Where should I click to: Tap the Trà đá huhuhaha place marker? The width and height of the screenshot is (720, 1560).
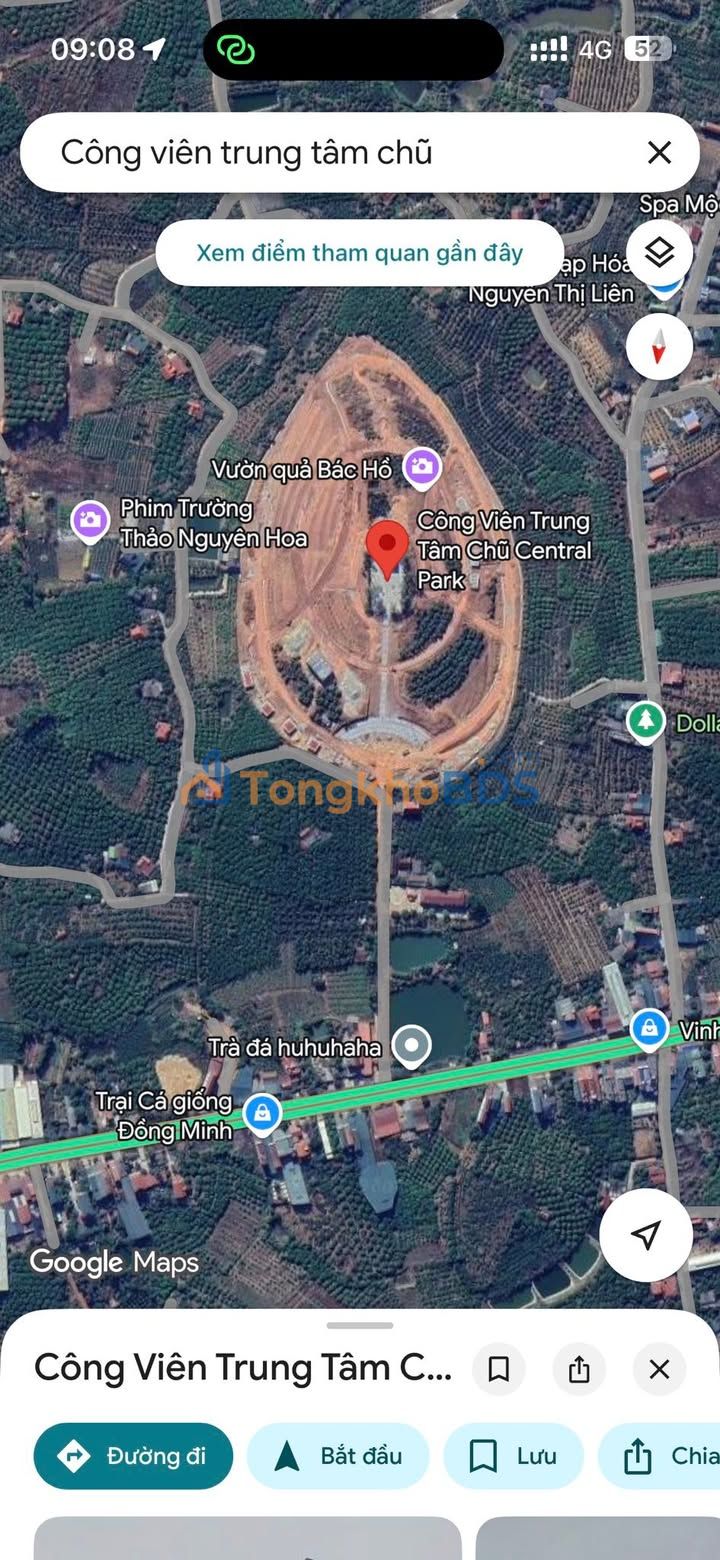pyautogui.click(x=411, y=1047)
